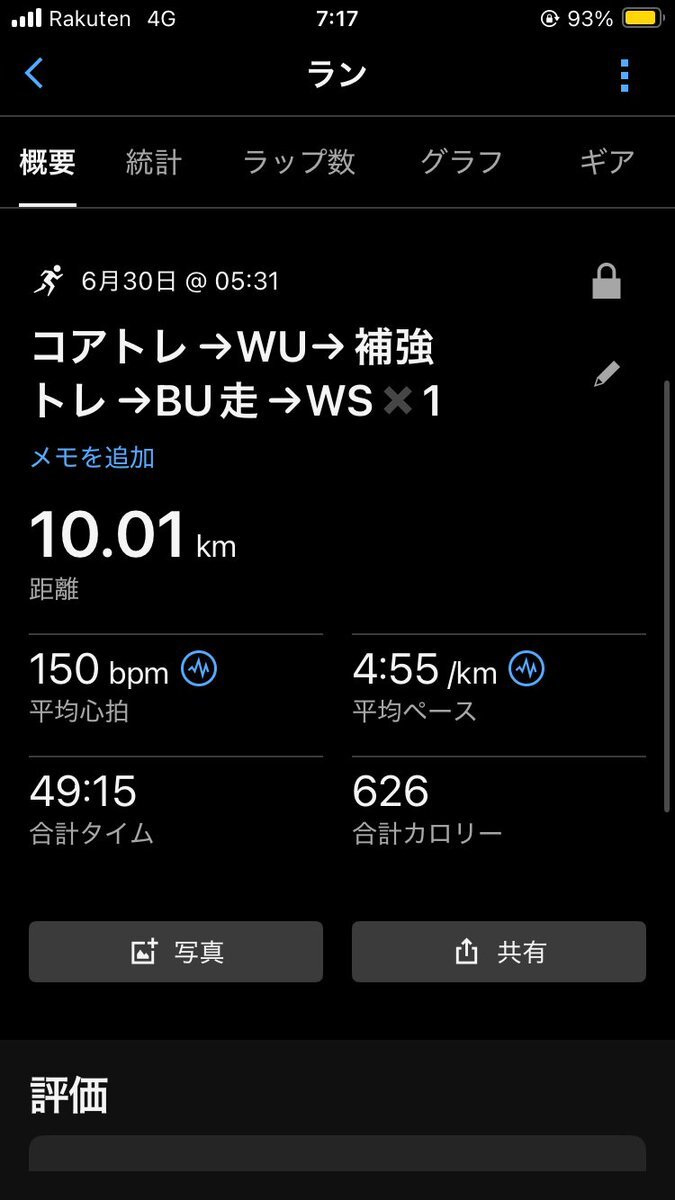Edit the activity name with the pencil
Screen dimensions: 675x1200
pos(606,375)
